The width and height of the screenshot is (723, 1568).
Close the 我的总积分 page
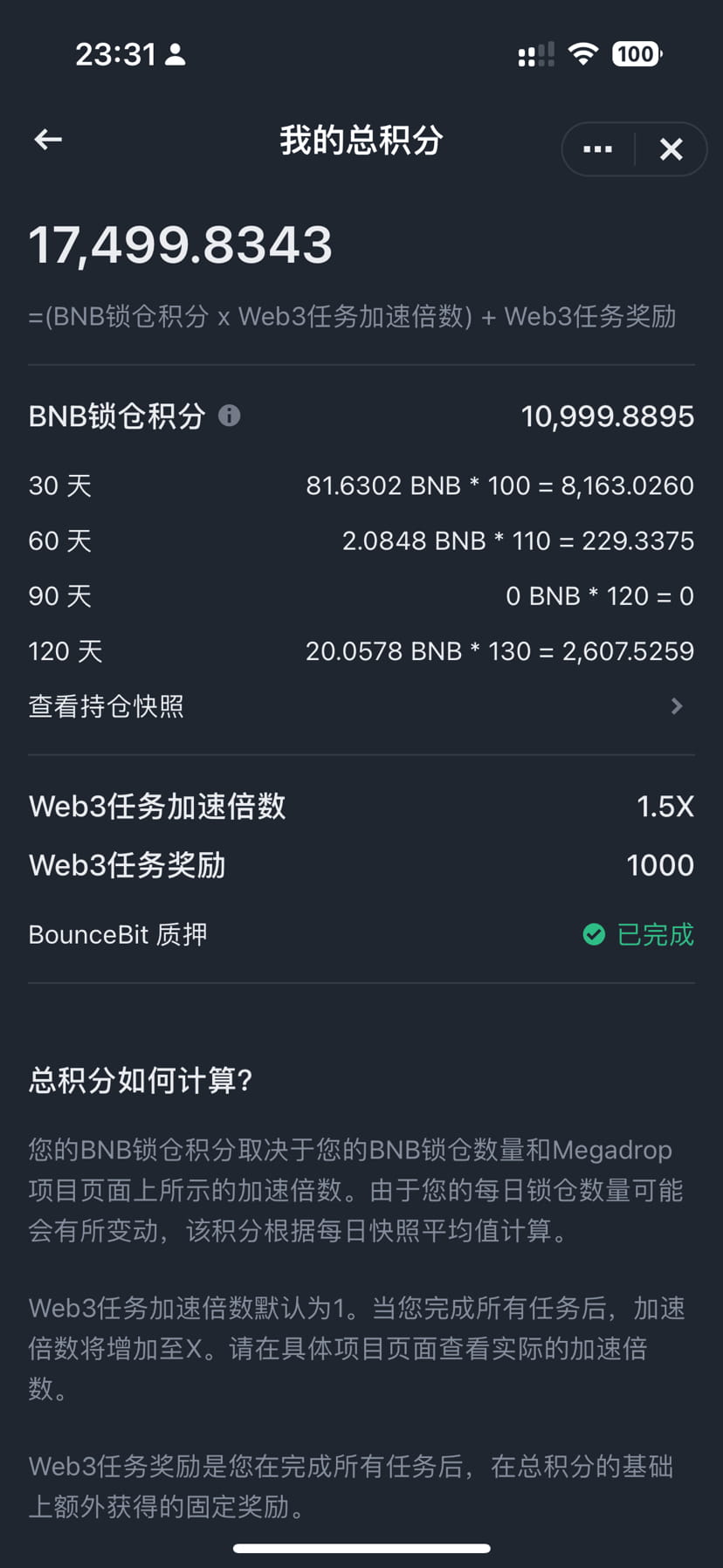coord(671,149)
